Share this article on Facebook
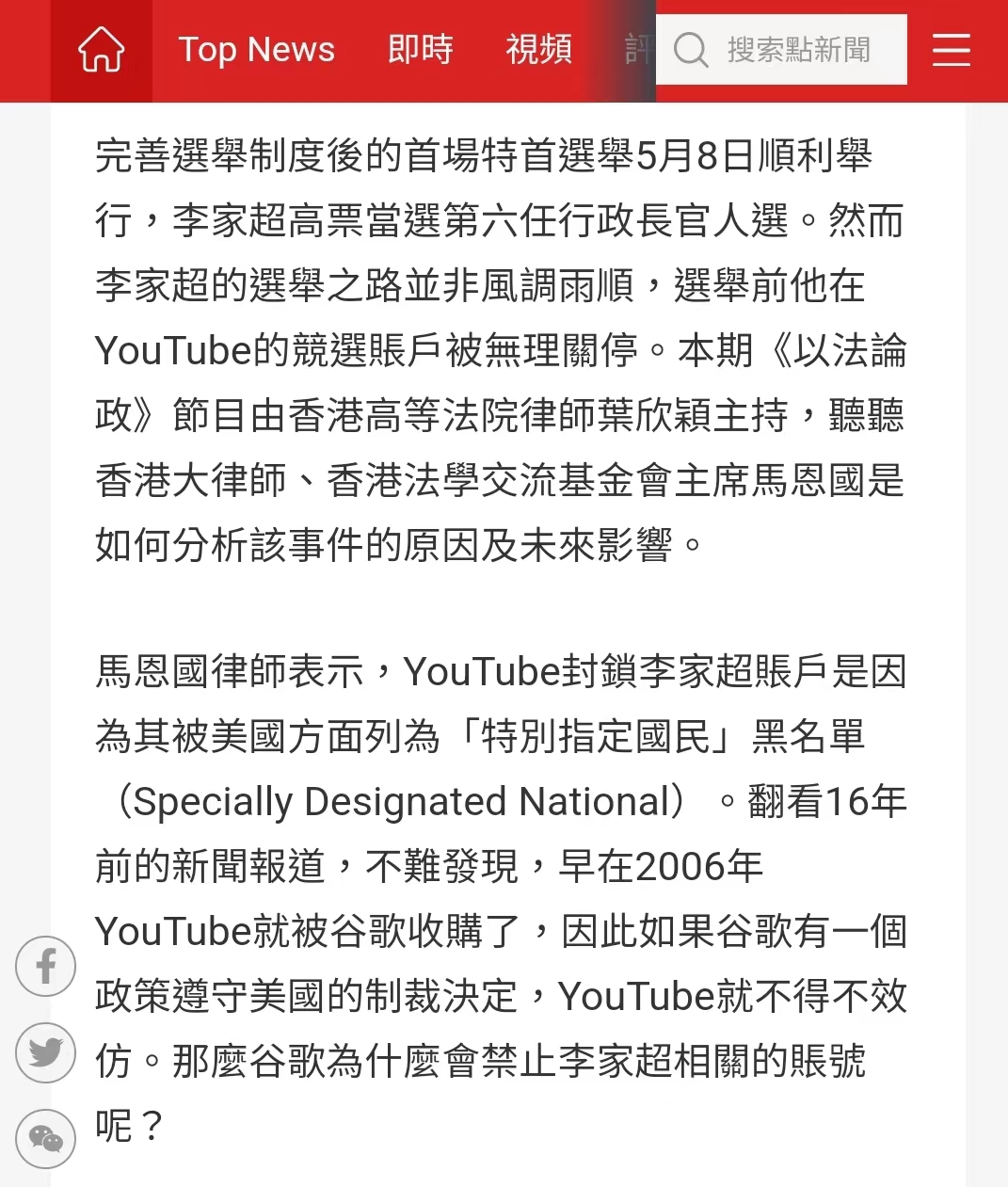Screen dimensions: 1008x1187 click(x=45, y=967)
